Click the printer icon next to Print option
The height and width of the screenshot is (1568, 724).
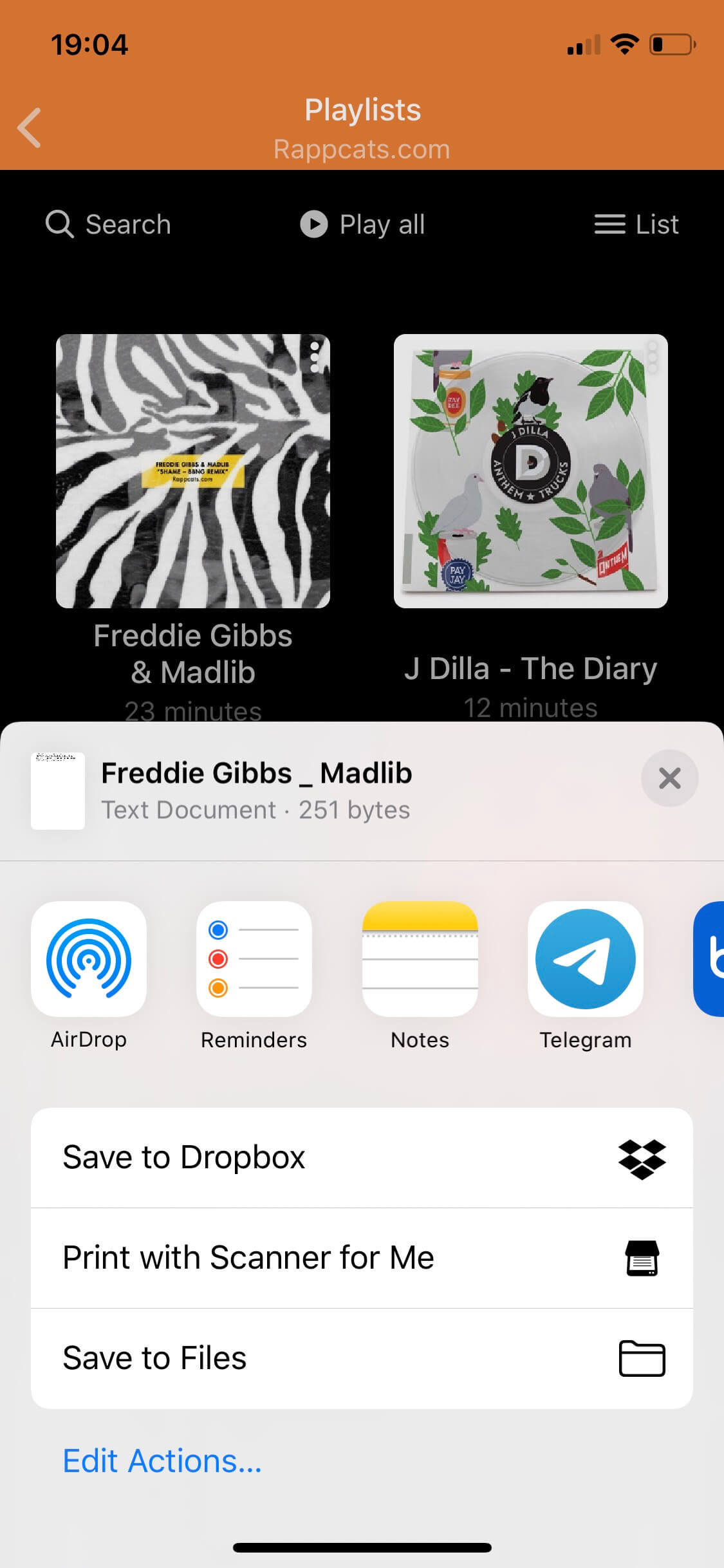642,1256
